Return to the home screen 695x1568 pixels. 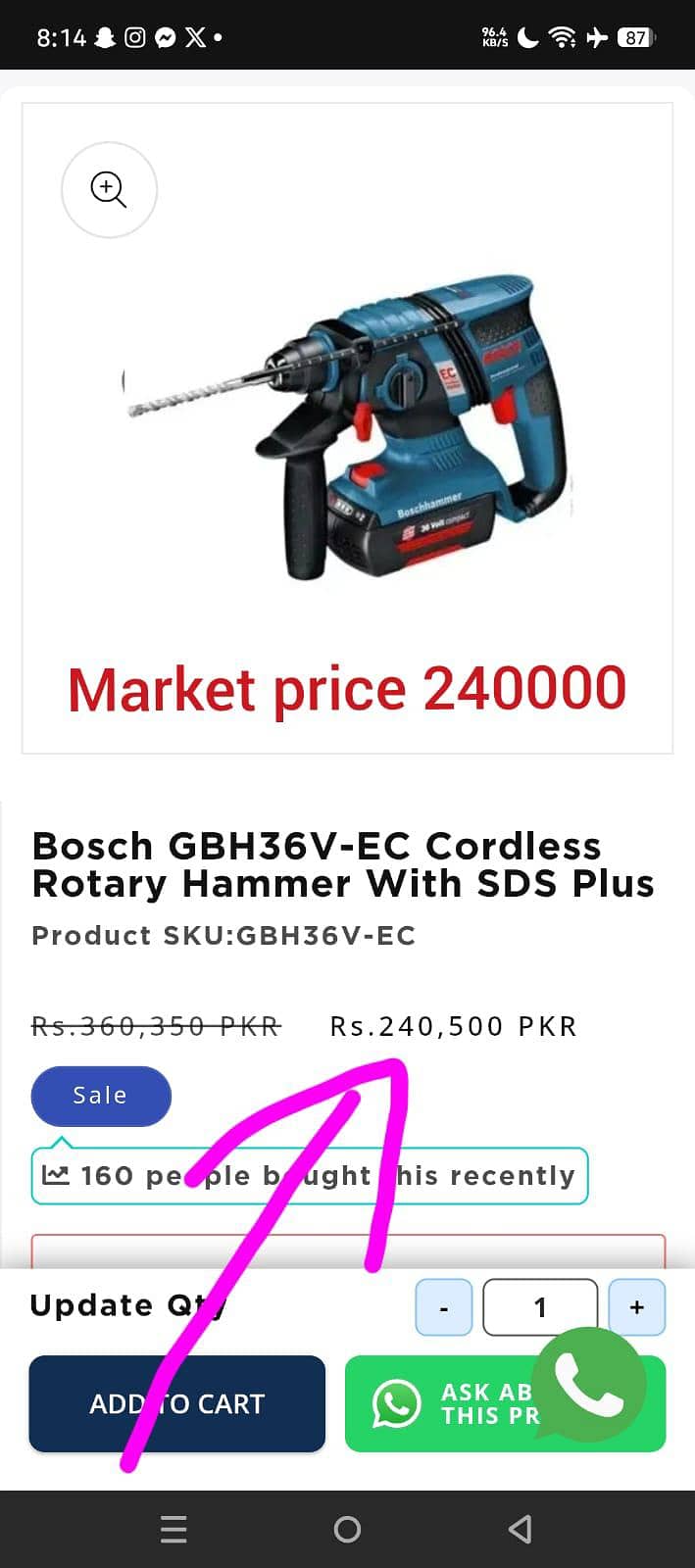[347, 1529]
